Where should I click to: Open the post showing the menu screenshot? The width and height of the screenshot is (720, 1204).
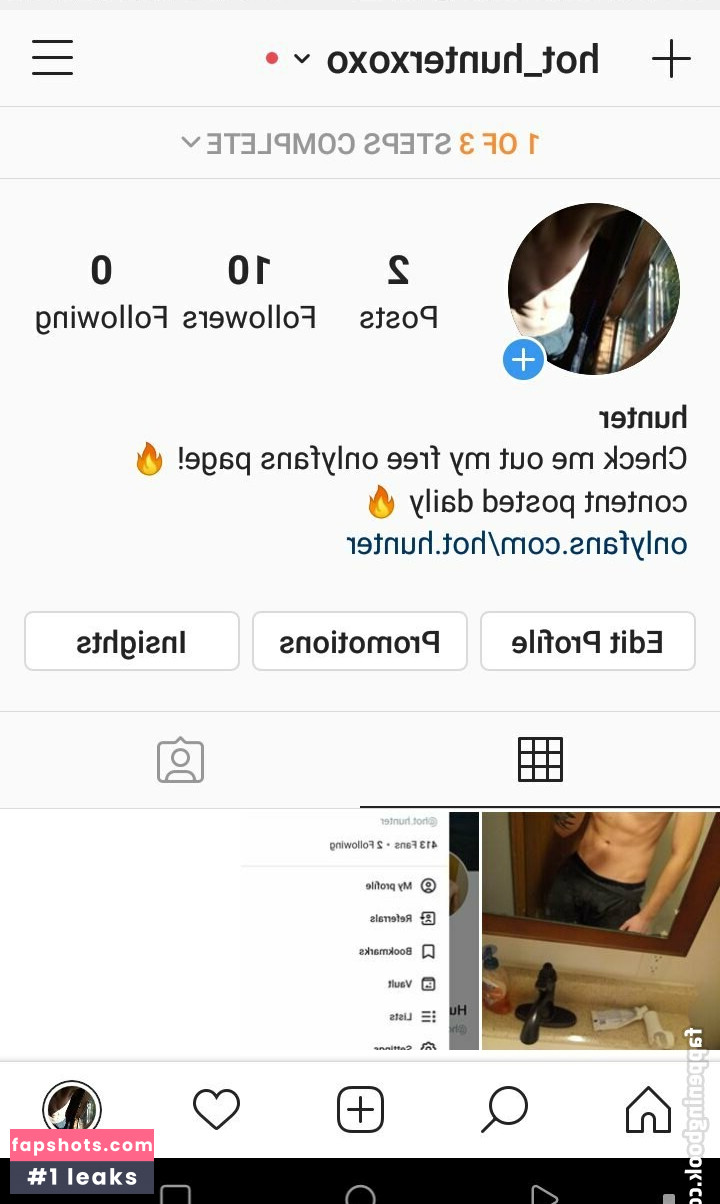[358, 930]
